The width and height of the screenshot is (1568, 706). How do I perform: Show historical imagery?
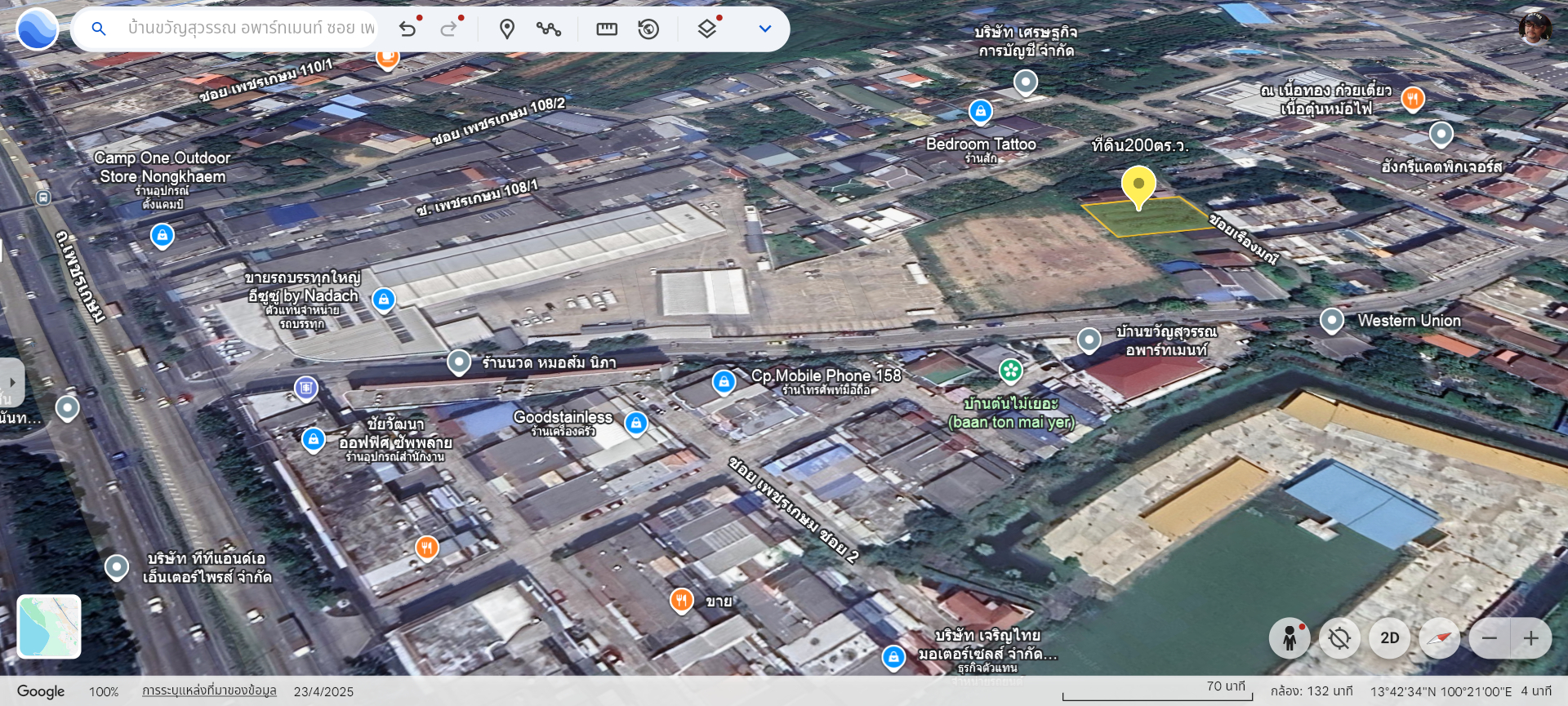coord(648,29)
